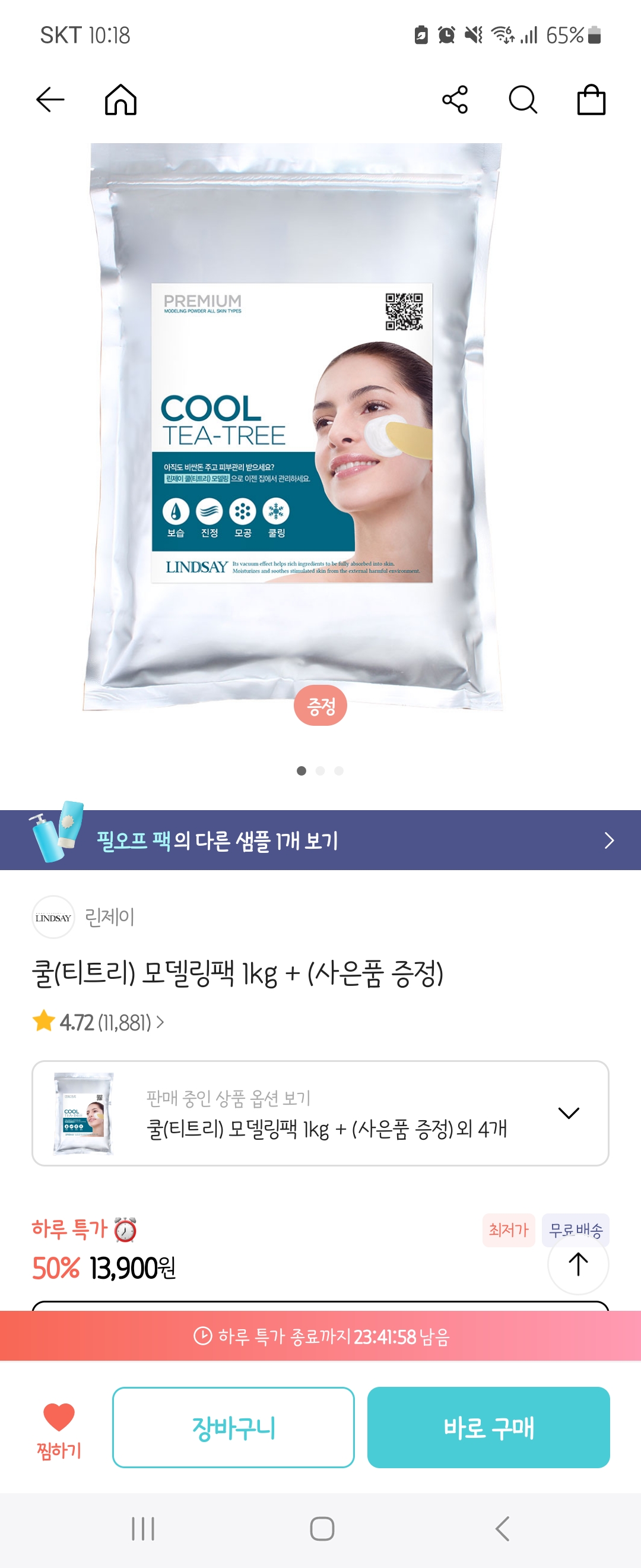Open recent apps in navigation bar
This screenshot has width=641, height=1568.
(x=143, y=1528)
